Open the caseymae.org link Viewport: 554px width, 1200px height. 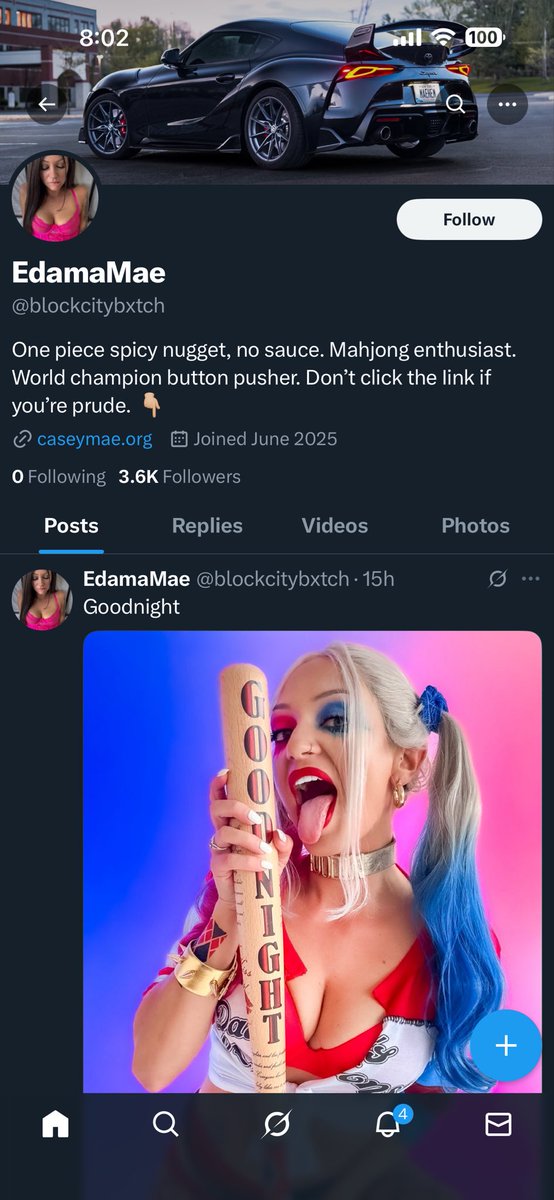click(x=82, y=438)
